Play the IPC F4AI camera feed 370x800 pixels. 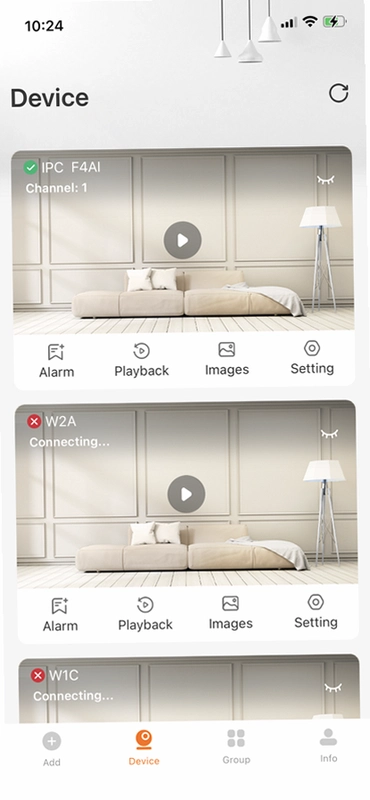182,240
